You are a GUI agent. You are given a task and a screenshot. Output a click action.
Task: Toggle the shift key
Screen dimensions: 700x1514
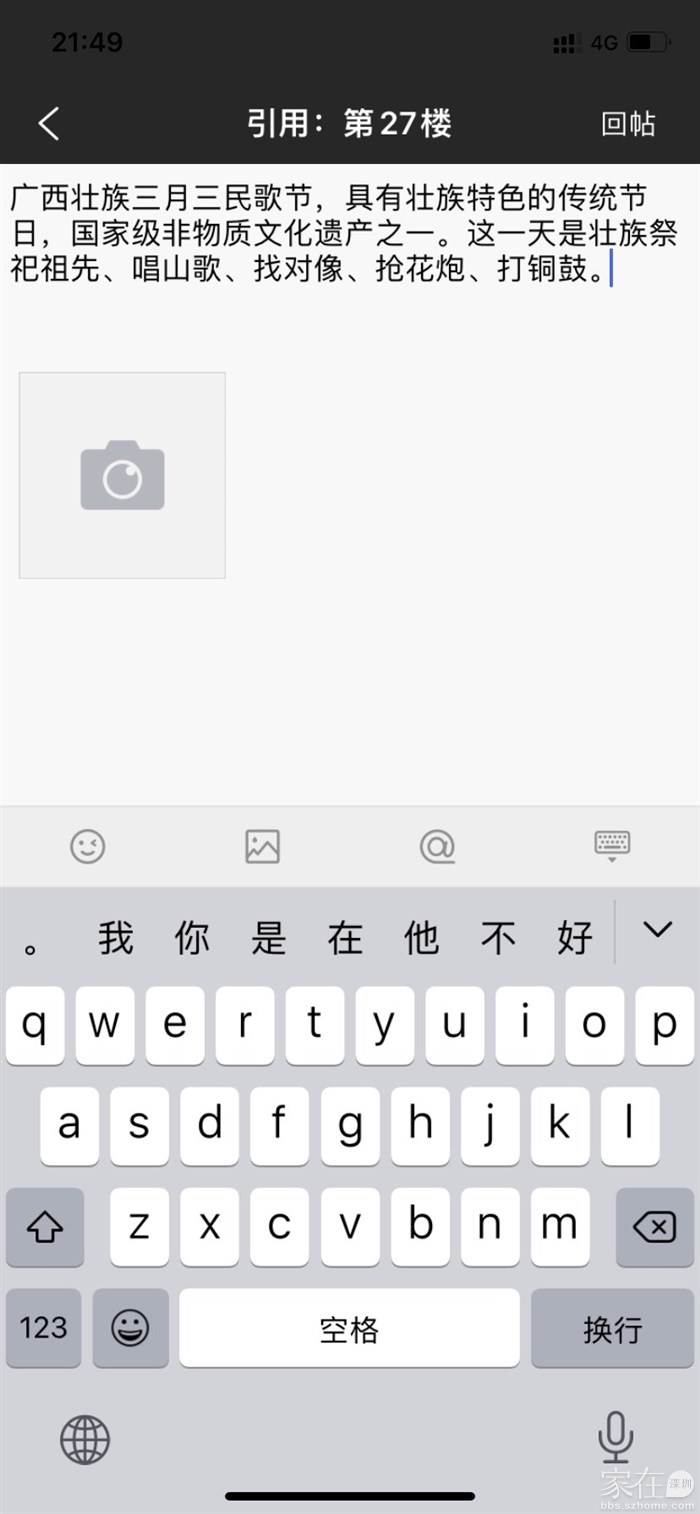tap(44, 1227)
